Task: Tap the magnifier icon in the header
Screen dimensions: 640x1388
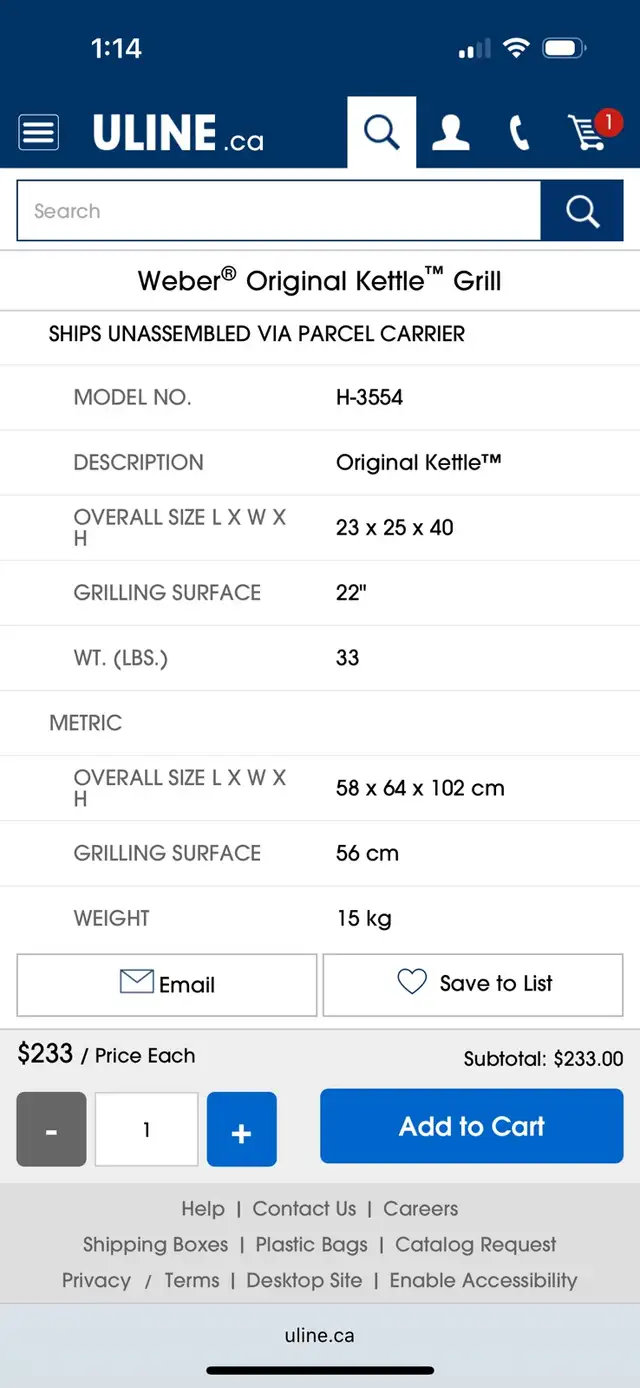Action: coord(381,132)
